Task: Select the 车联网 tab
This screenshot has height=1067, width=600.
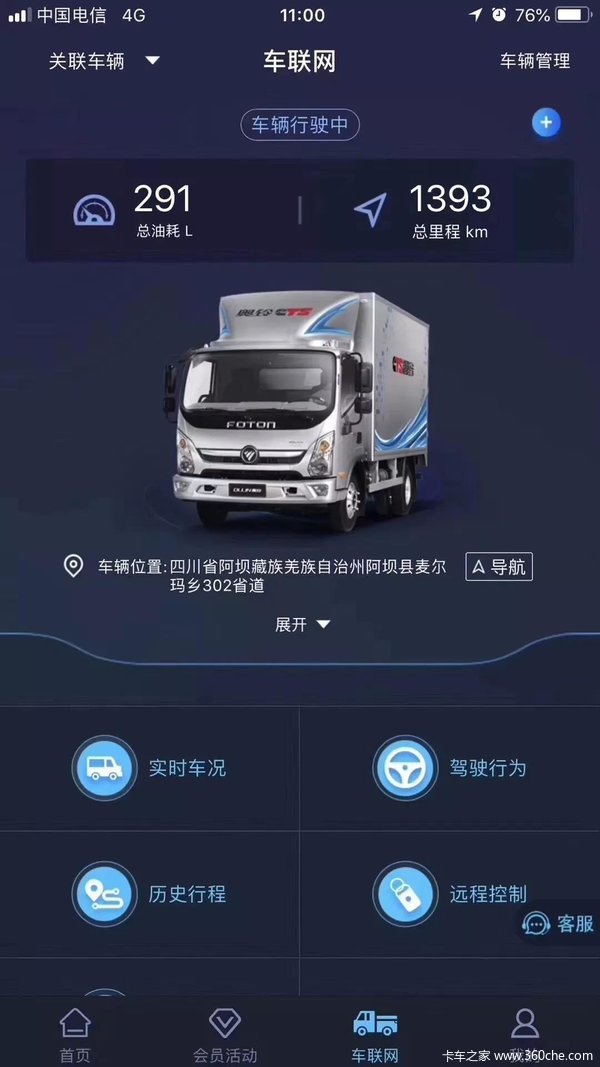Action: pyautogui.click(x=375, y=1035)
